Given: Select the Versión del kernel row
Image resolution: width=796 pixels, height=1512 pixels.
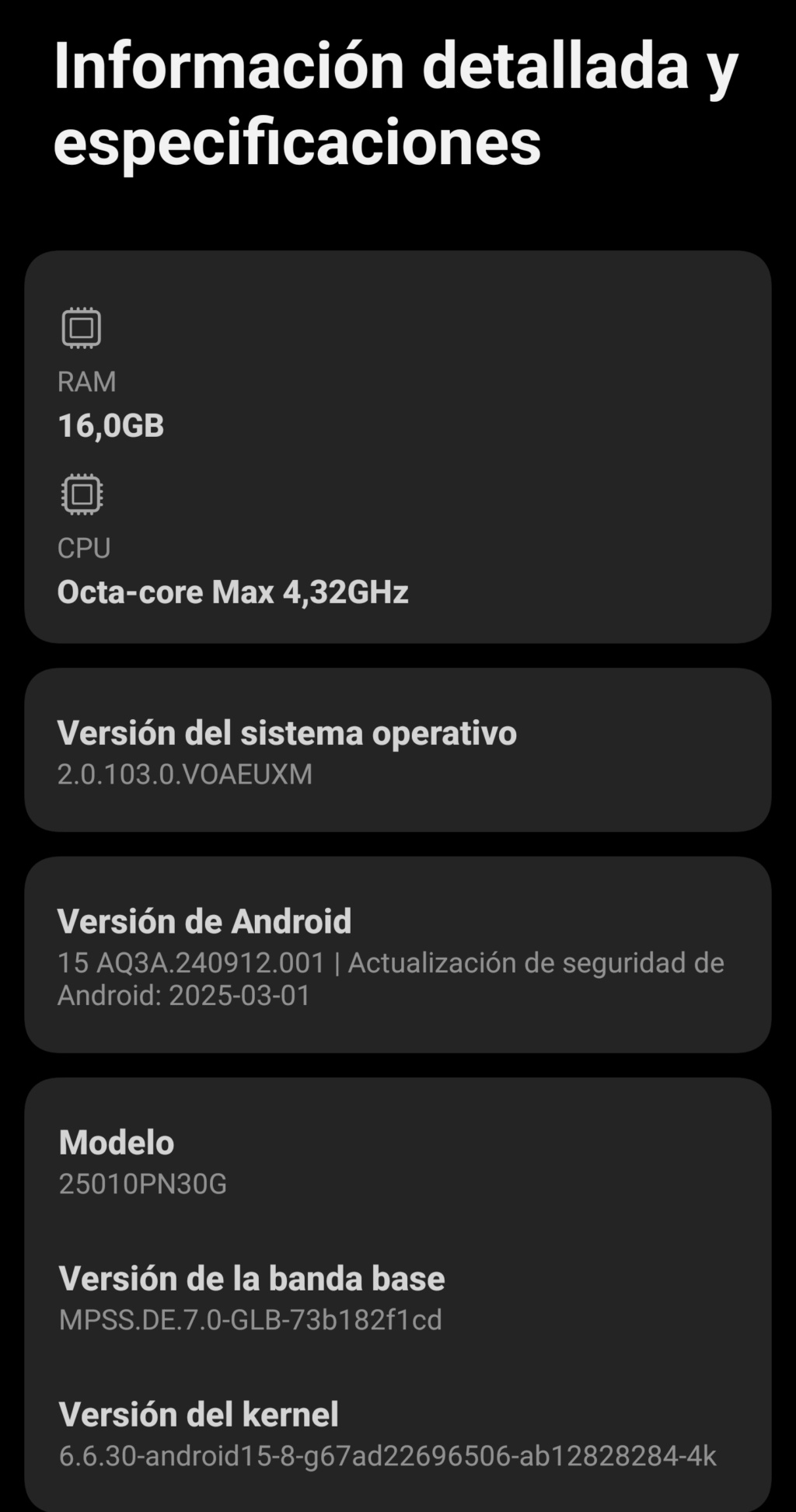Looking at the screenshot, I should pyautogui.click(x=398, y=1434).
